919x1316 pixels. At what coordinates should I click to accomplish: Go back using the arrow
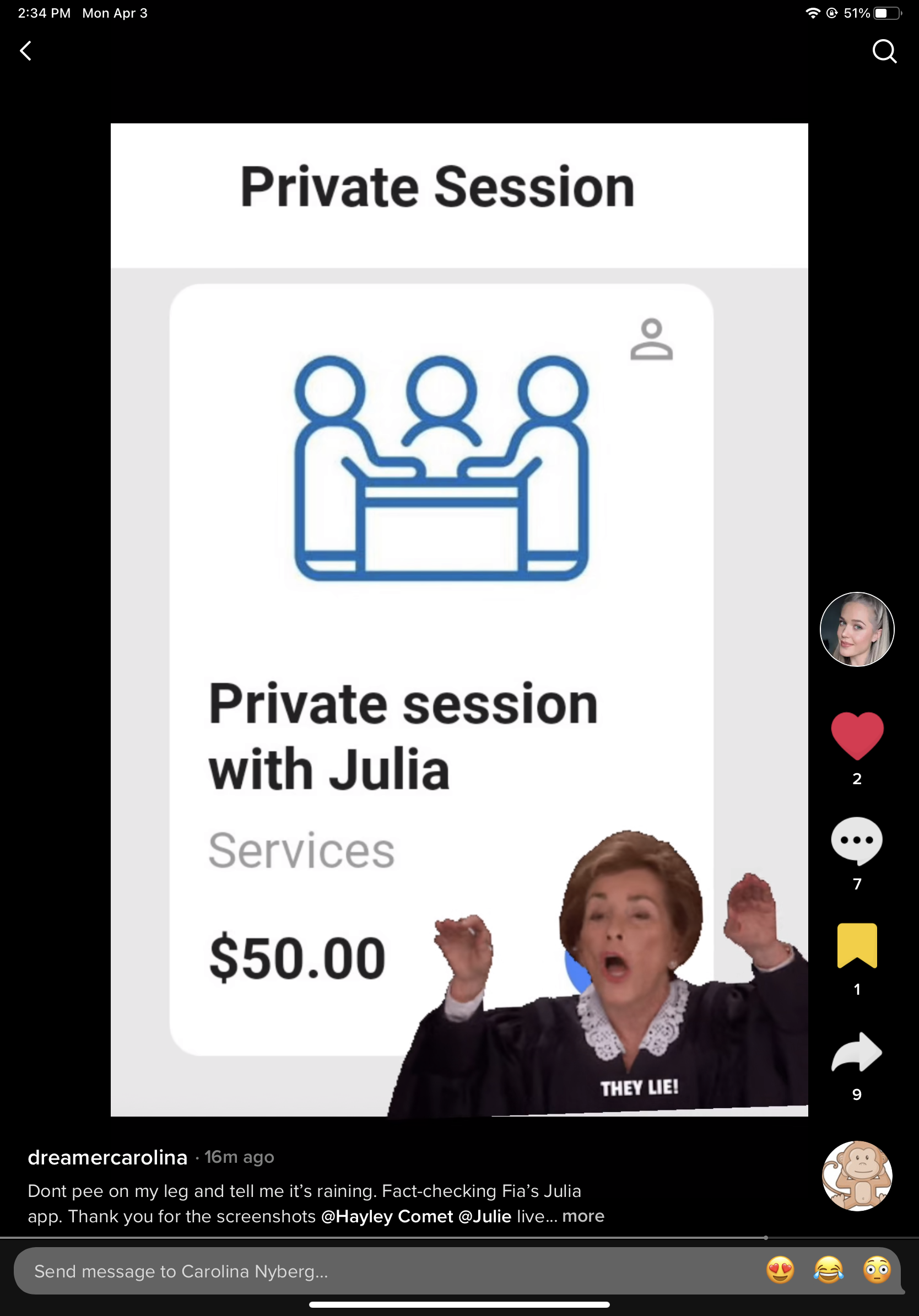26,51
